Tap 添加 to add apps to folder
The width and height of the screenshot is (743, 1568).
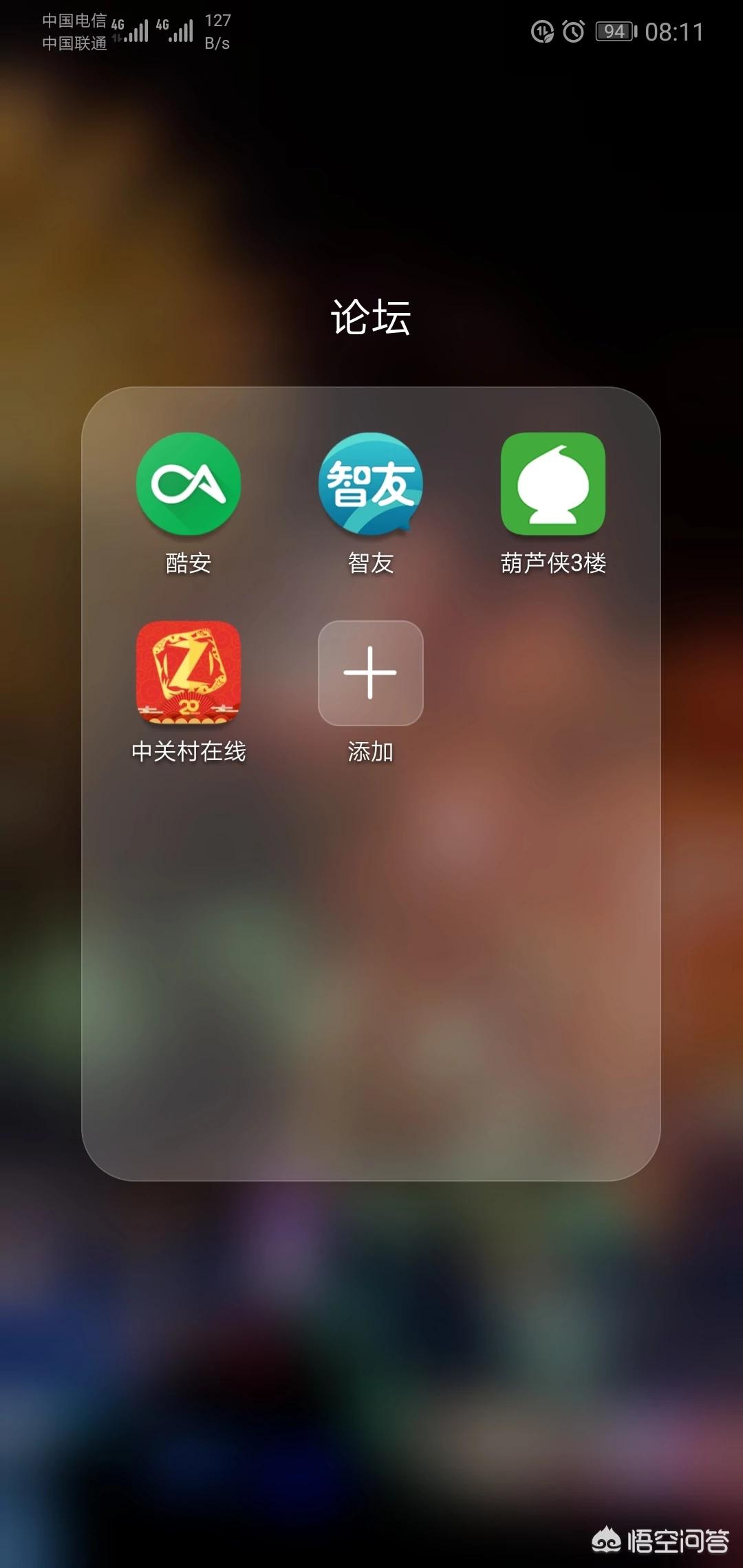pyautogui.click(x=371, y=673)
